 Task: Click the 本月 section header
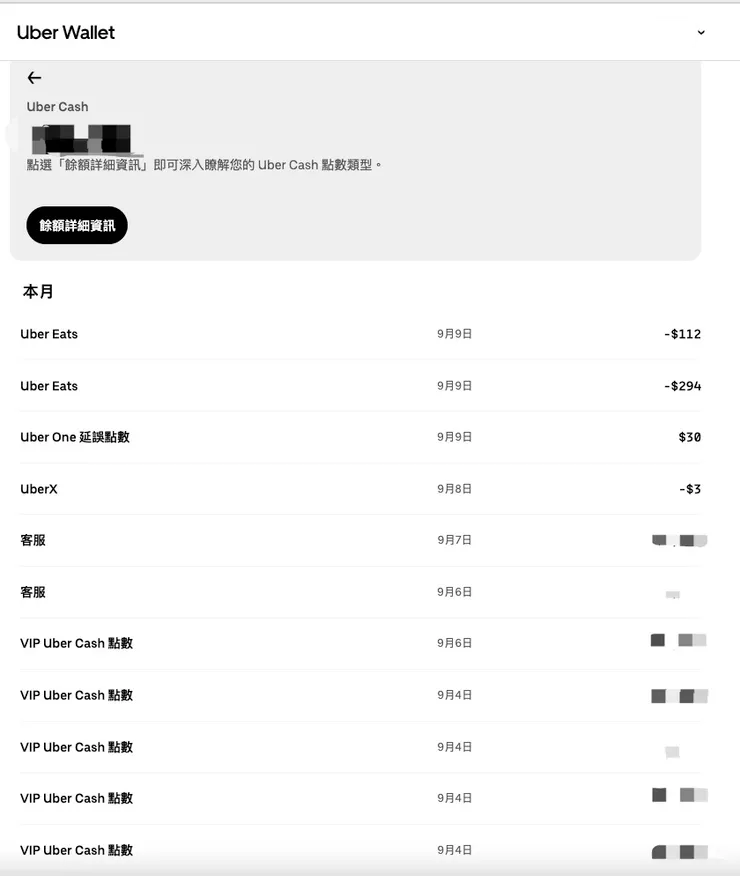click(x=36, y=291)
